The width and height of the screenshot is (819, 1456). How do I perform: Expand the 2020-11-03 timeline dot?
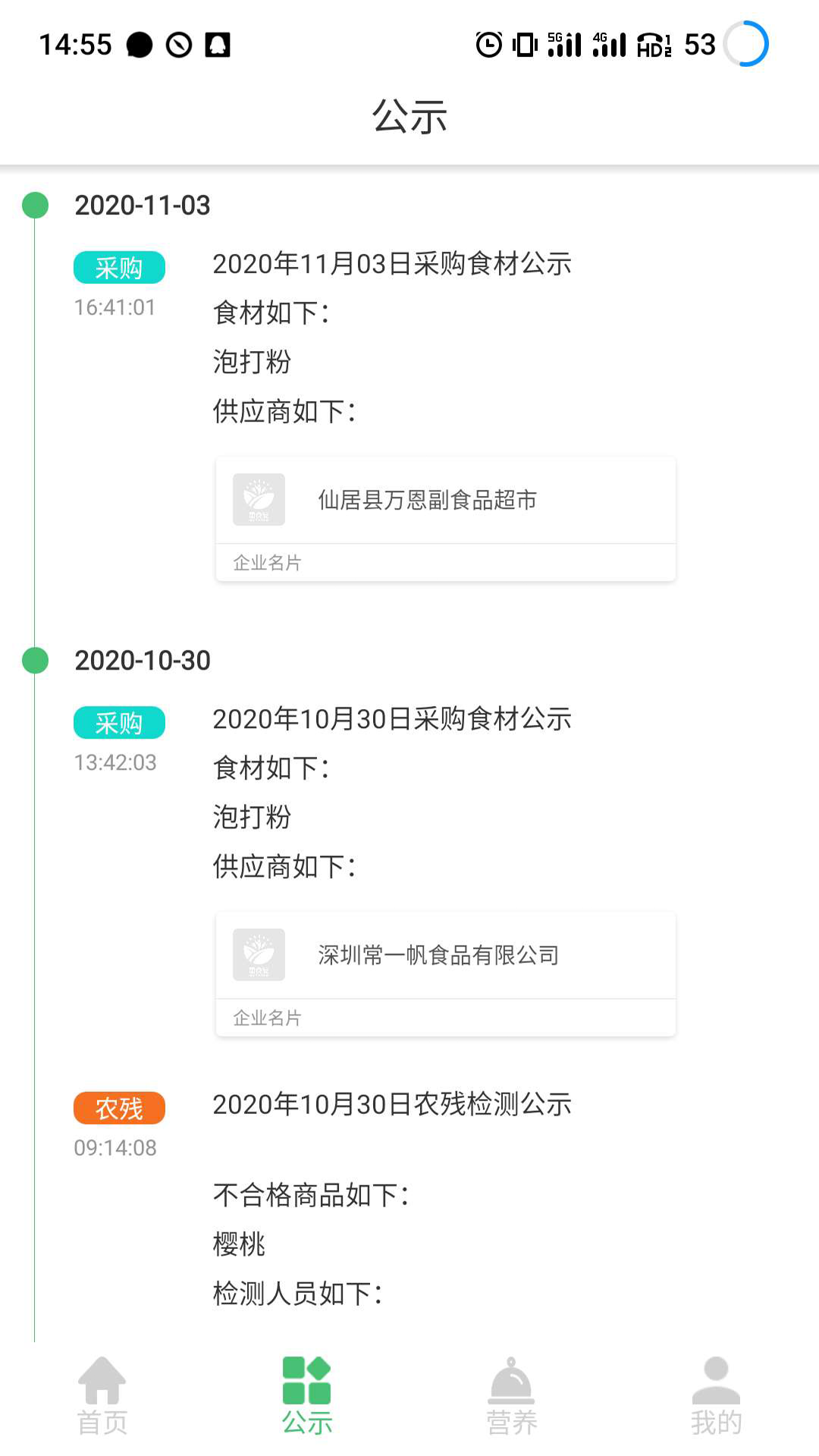point(33,205)
